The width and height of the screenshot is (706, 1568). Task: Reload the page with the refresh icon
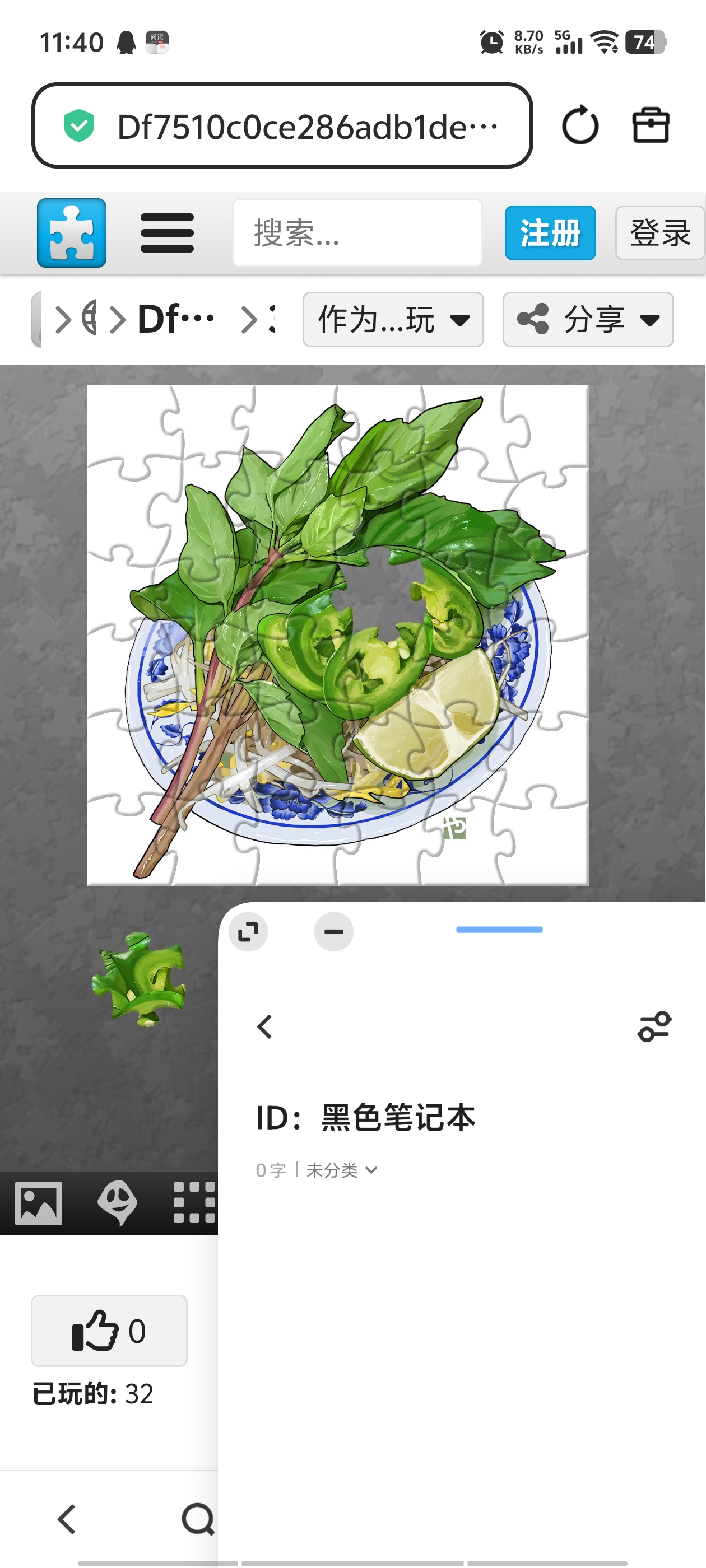pos(579,126)
